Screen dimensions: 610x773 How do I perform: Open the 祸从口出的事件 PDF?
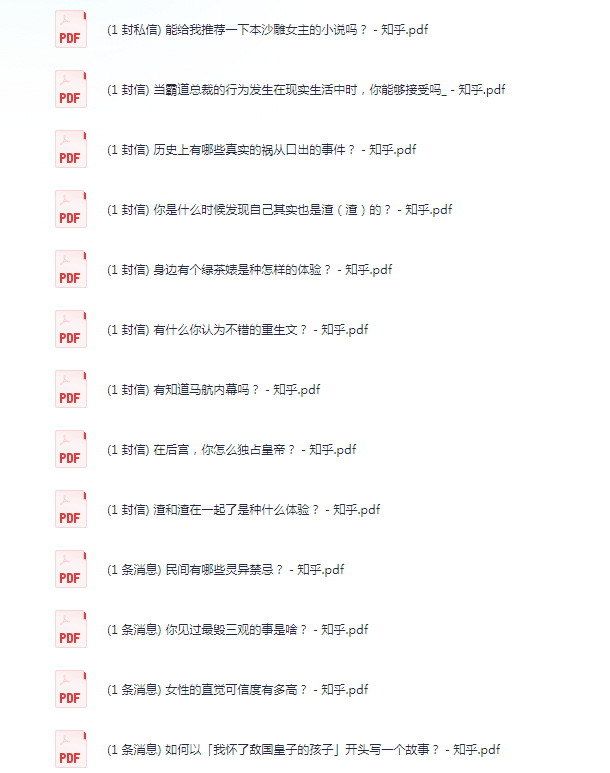(261, 150)
